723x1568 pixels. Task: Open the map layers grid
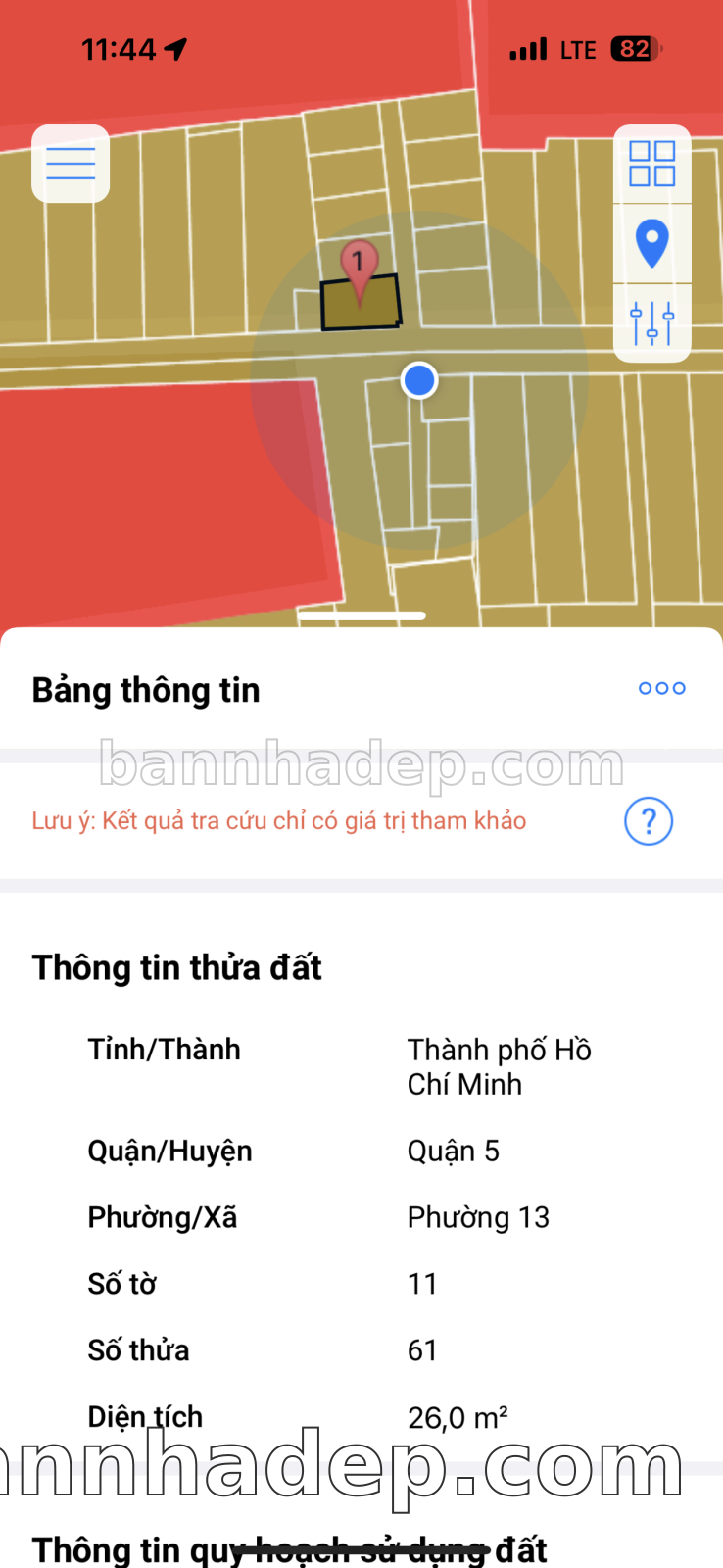click(651, 164)
